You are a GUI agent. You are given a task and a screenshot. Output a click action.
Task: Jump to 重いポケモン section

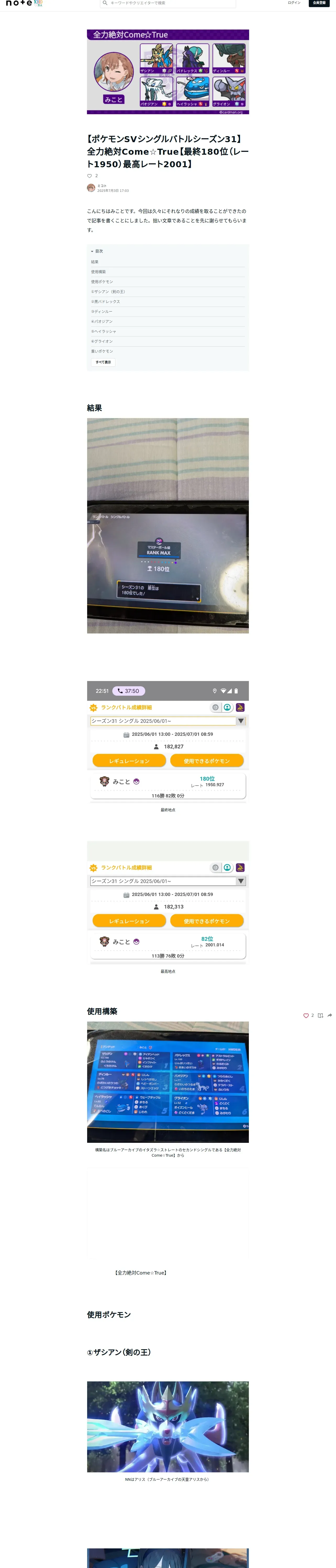tap(102, 351)
